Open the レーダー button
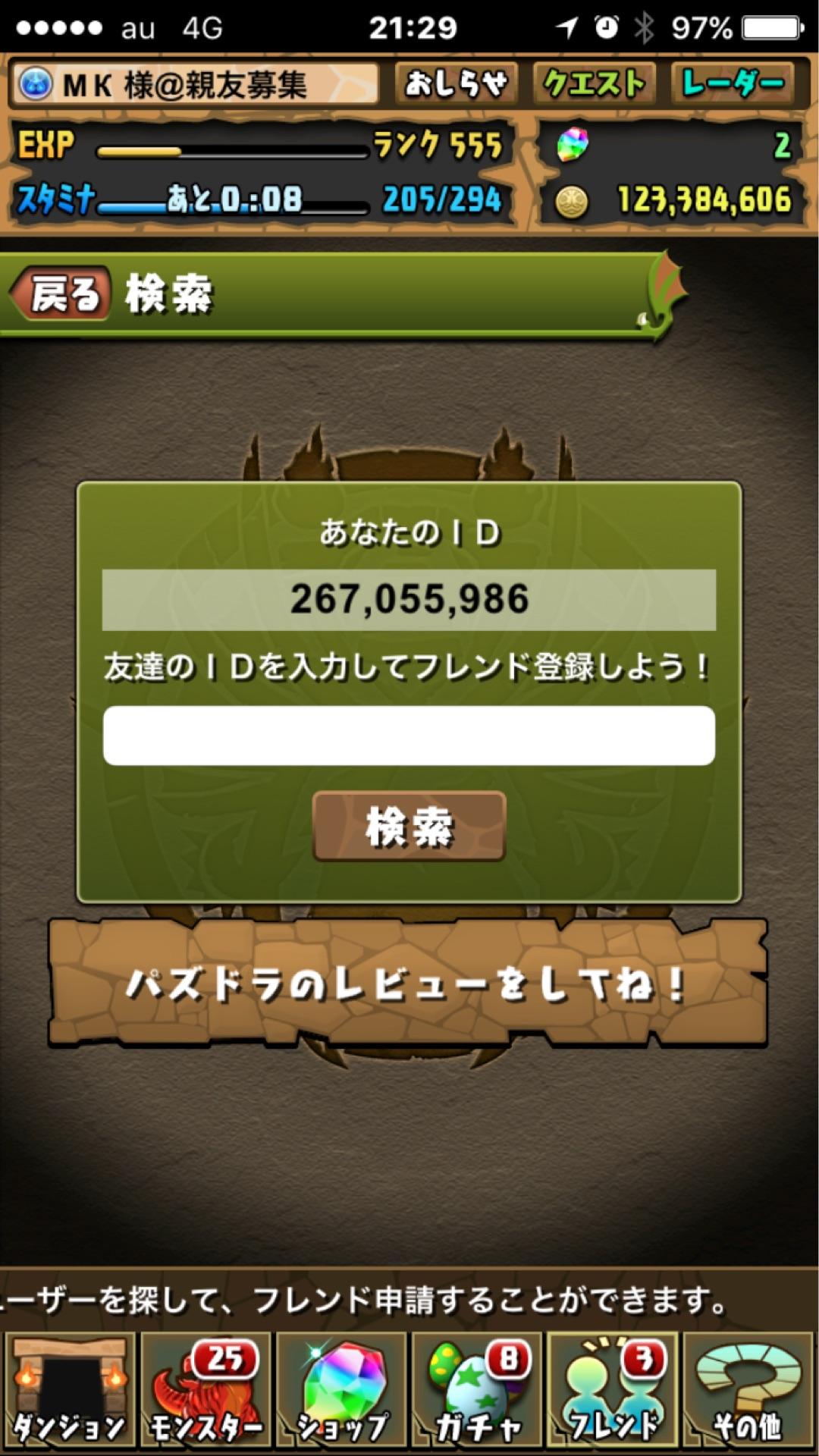819x1456 pixels. click(732, 83)
